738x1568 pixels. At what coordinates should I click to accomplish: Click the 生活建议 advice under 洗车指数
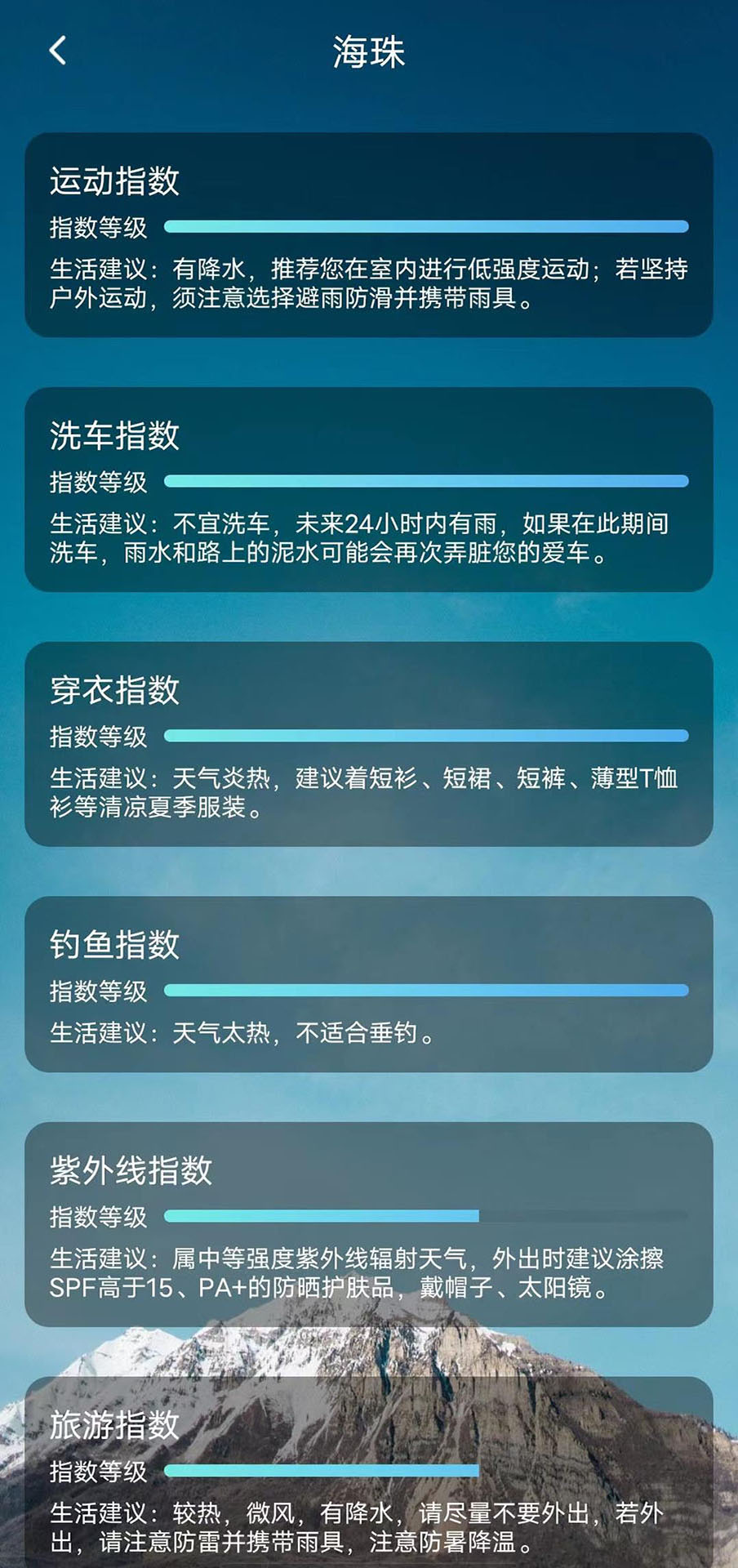[369, 539]
